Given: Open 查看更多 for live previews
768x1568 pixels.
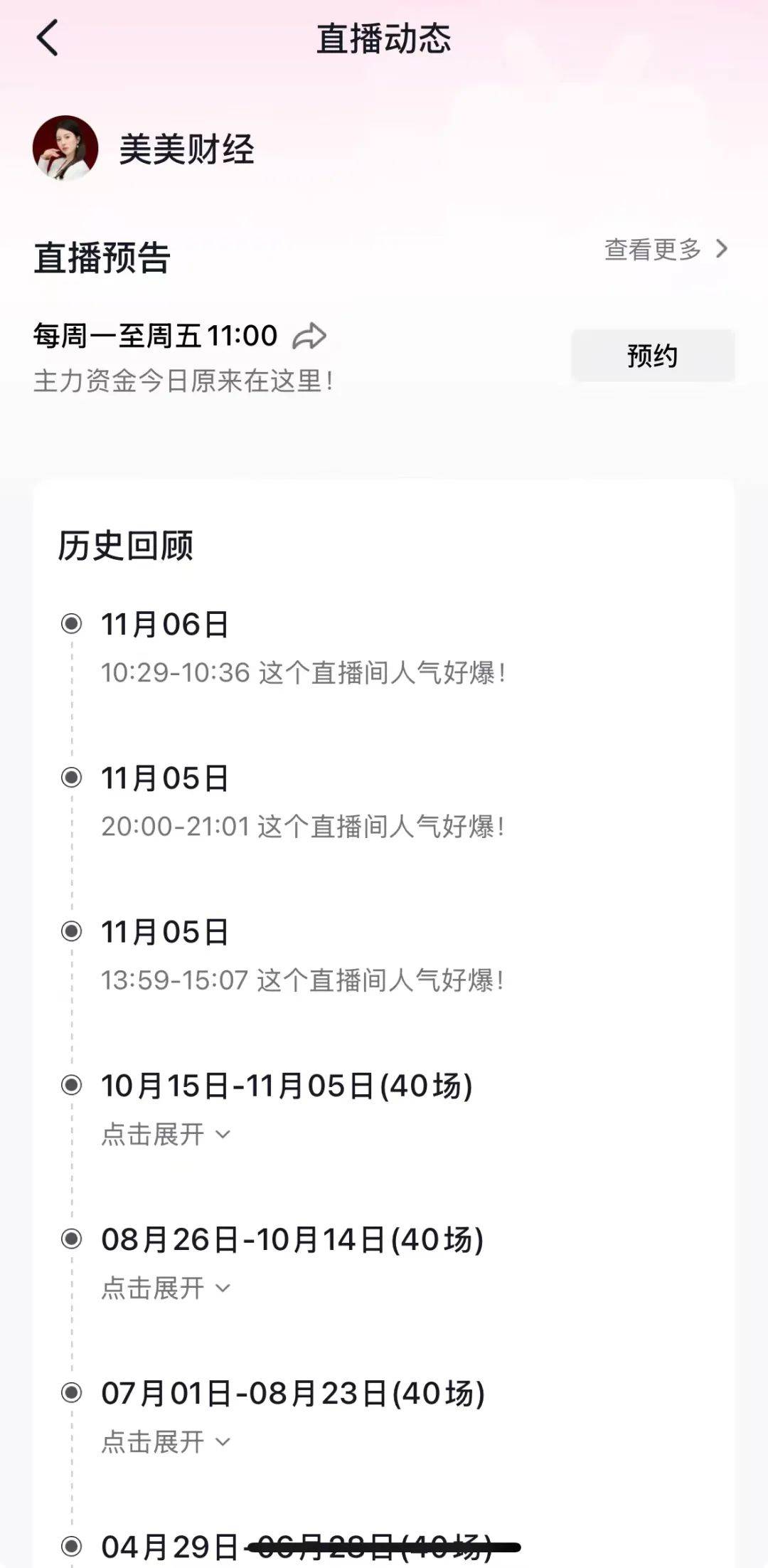Looking at the screenshot, I should click(x=651, y=250).
